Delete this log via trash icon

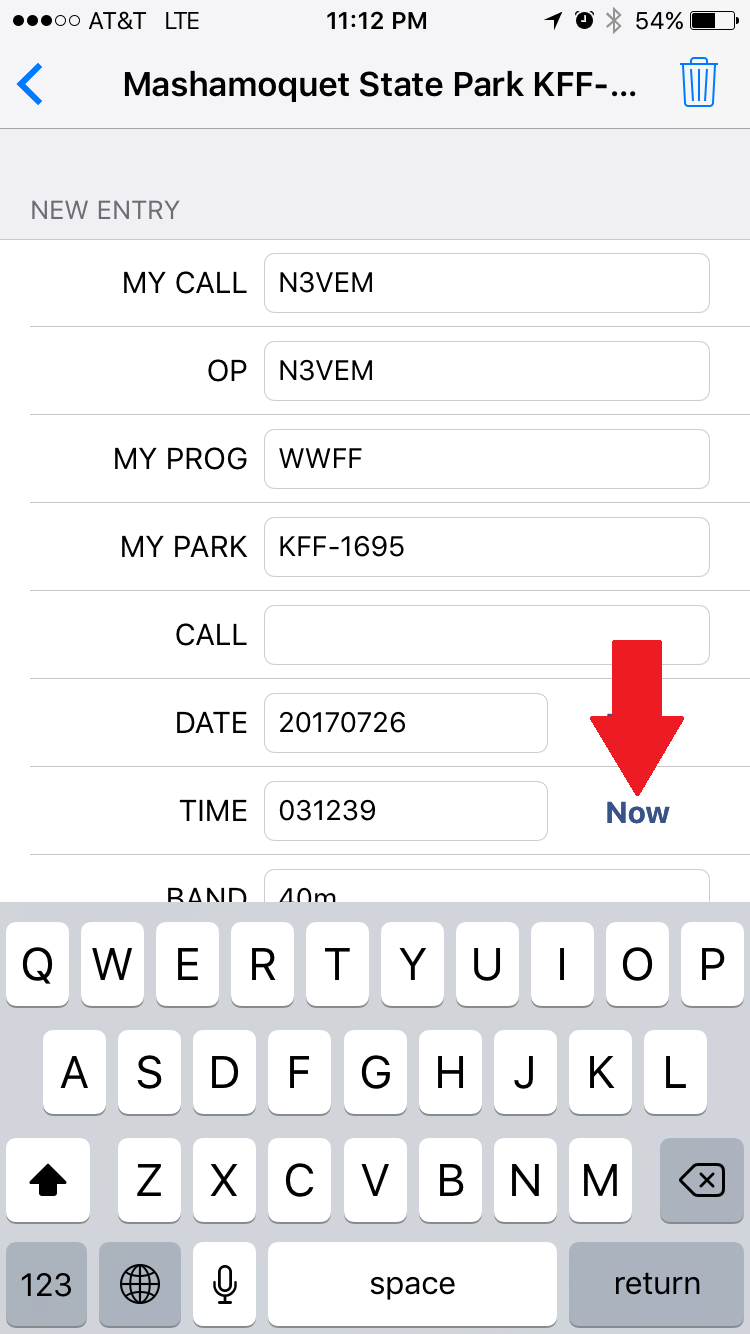[x=699, y=82]
